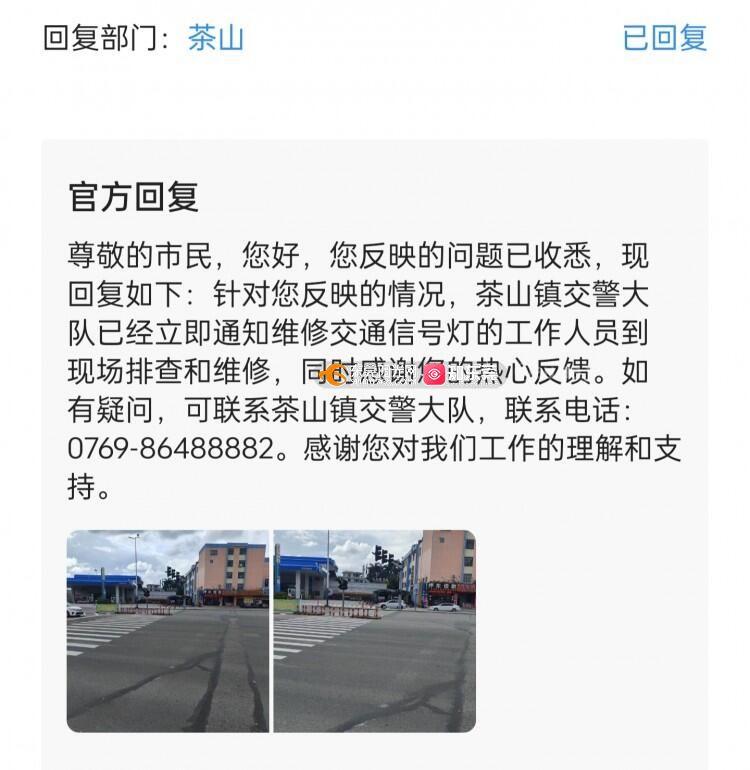Image resolution: width=750 pixels, height=770 pixels.
Task: View the first attached street photo
Action: pos(167,631)
